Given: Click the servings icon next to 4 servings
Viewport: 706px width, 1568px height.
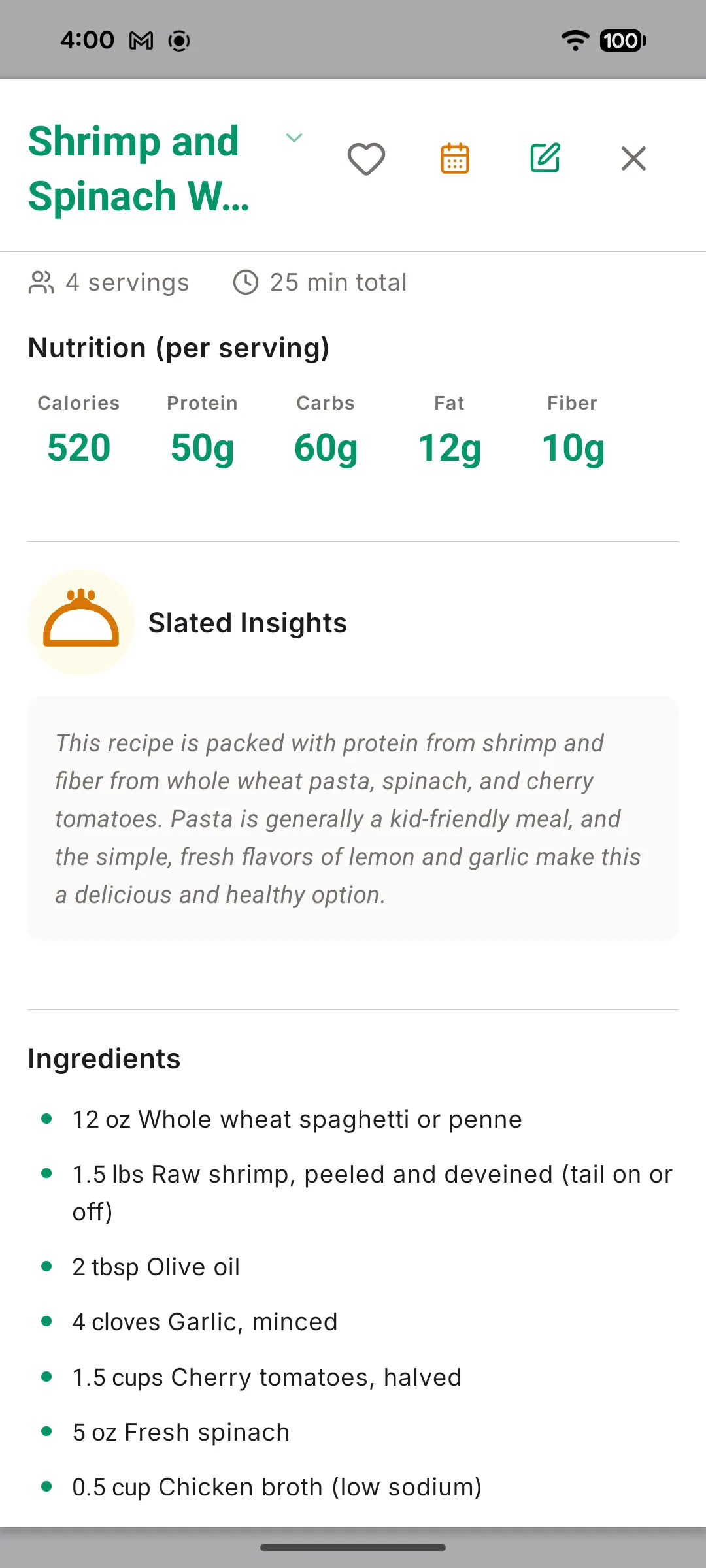Looking at the screenshot, I should [42, 282].
